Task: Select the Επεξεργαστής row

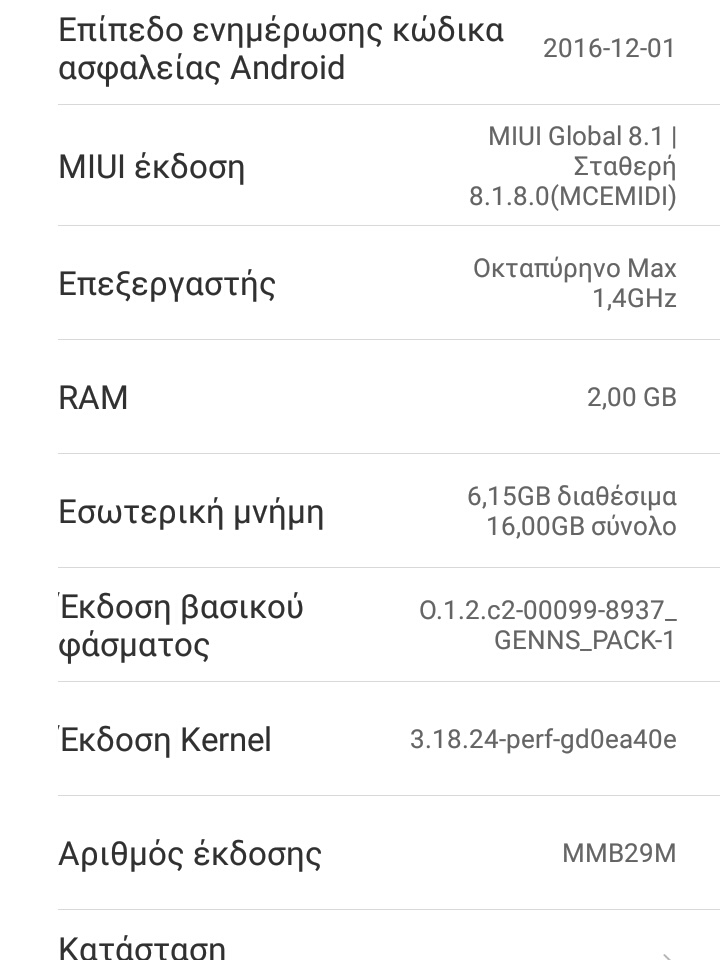Action: 360,284
